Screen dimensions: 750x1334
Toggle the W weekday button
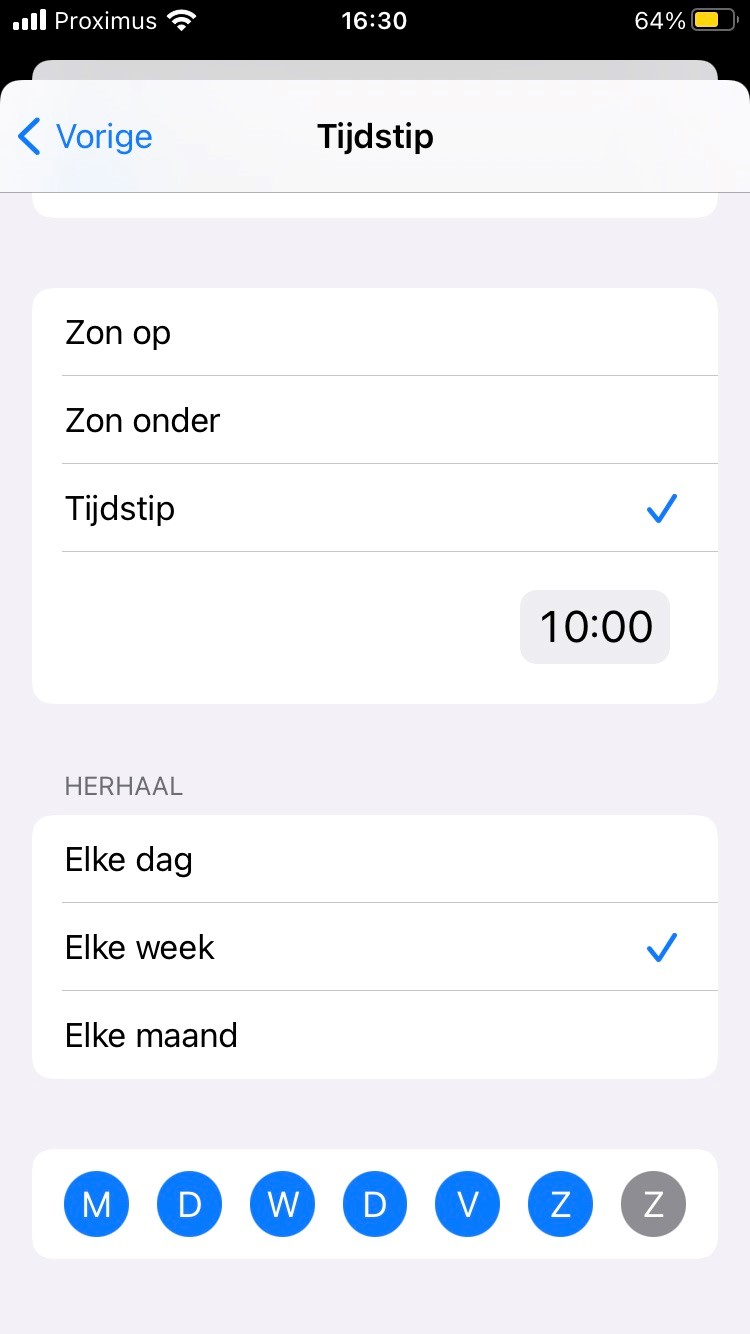click(282, 1205)
